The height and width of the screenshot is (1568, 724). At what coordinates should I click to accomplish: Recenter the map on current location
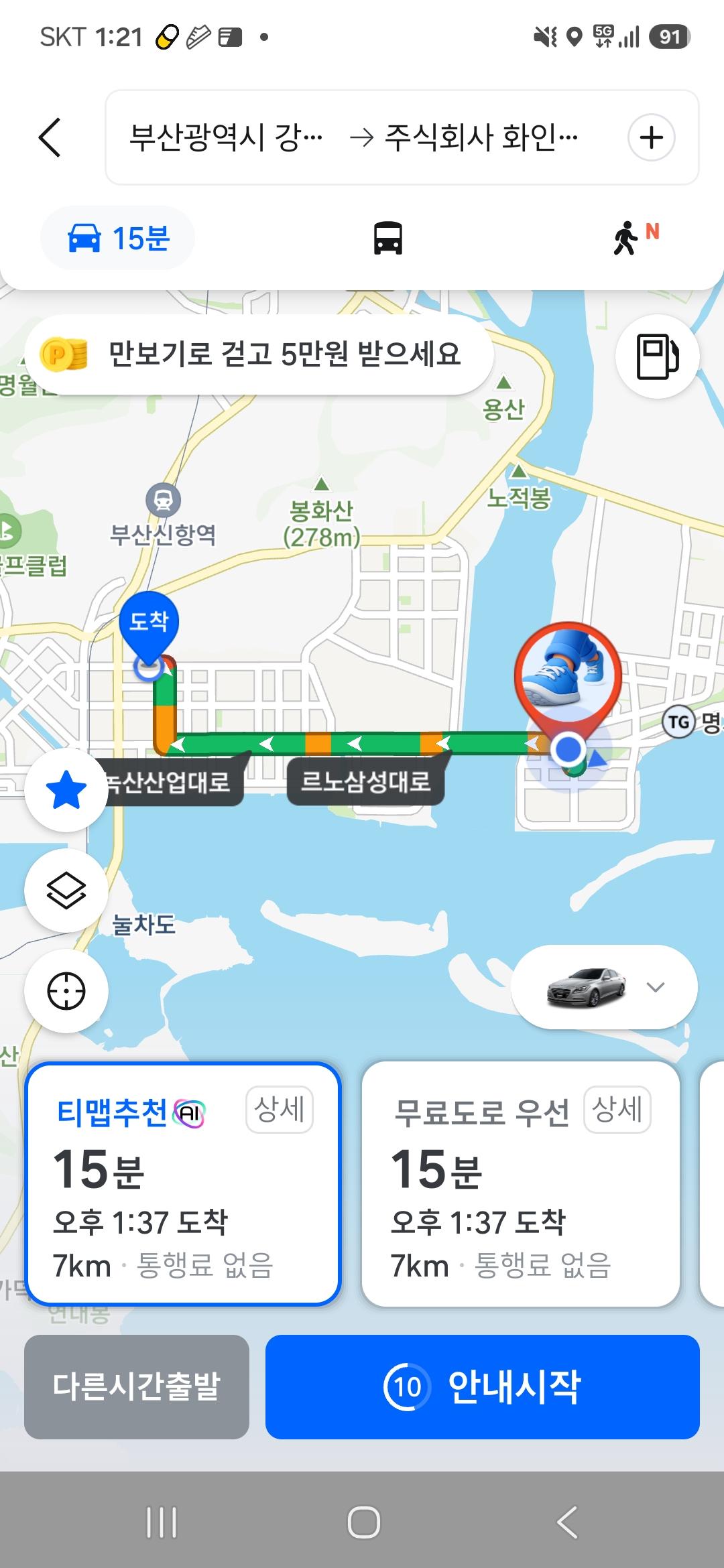(66, 990)
